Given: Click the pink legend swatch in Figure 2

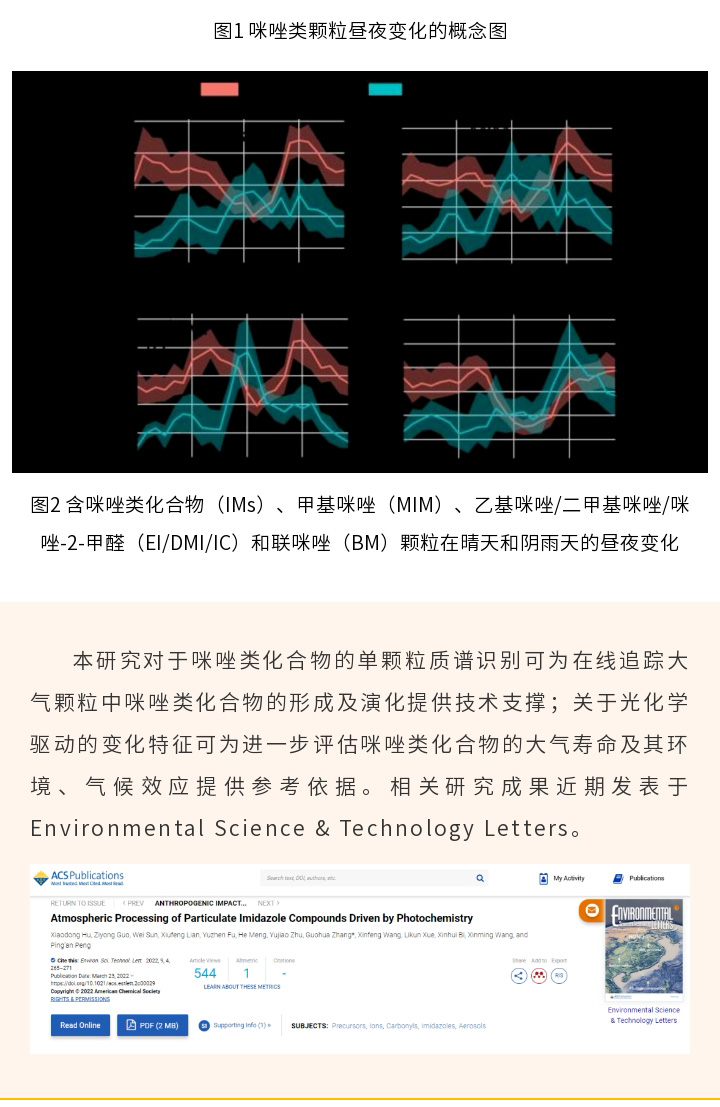Looking at the screenshot, I should [220, 88].
